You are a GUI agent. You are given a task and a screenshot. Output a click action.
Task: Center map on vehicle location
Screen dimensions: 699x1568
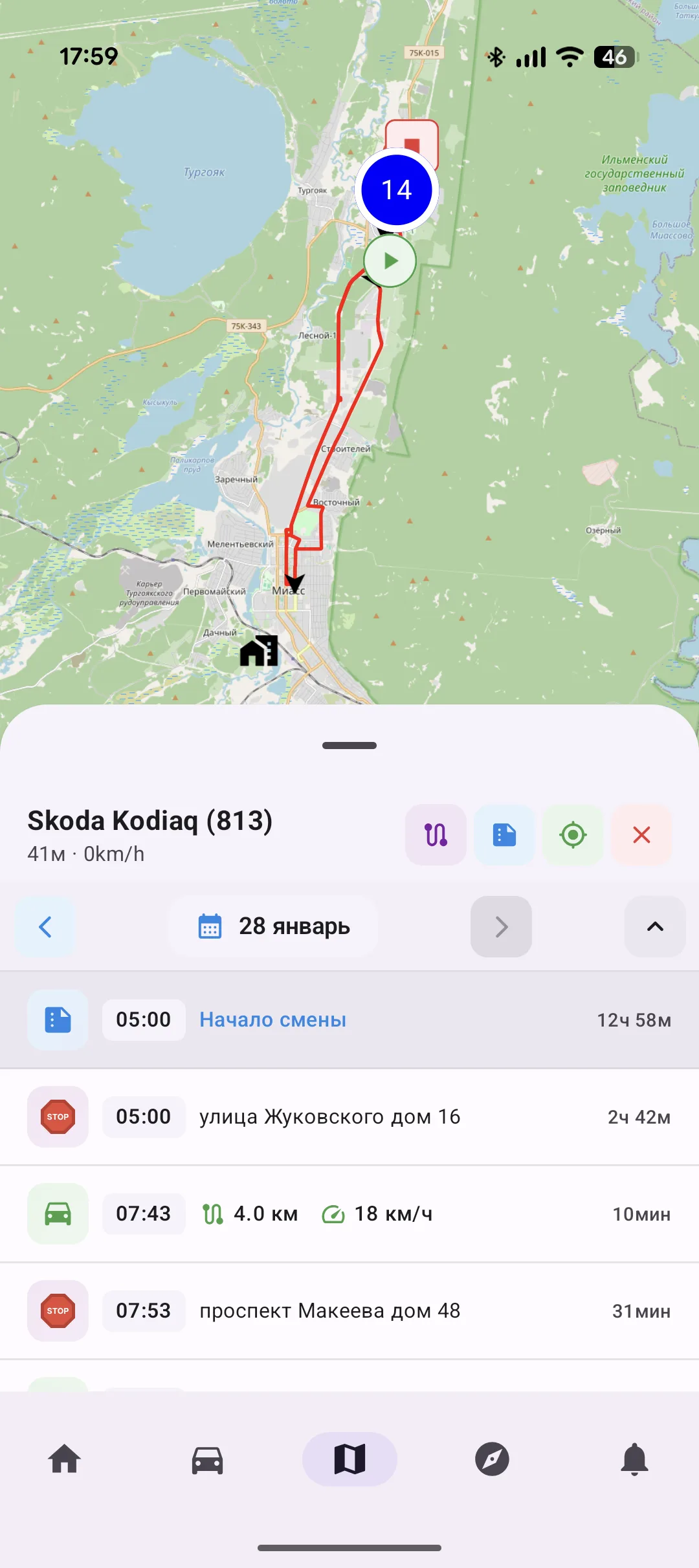pyautogui.click(x=573, y=834)
